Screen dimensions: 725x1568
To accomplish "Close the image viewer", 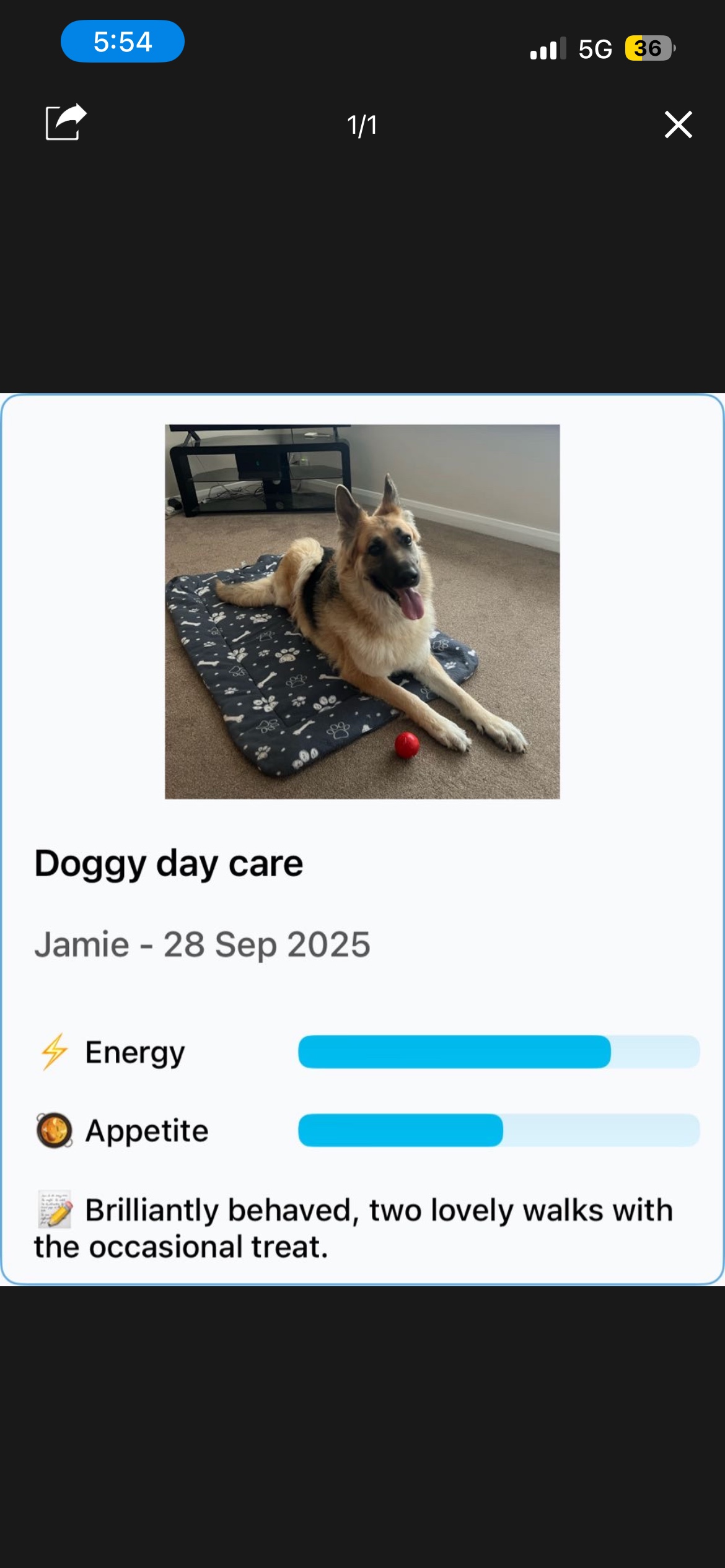I will click(x=678, y=124).
